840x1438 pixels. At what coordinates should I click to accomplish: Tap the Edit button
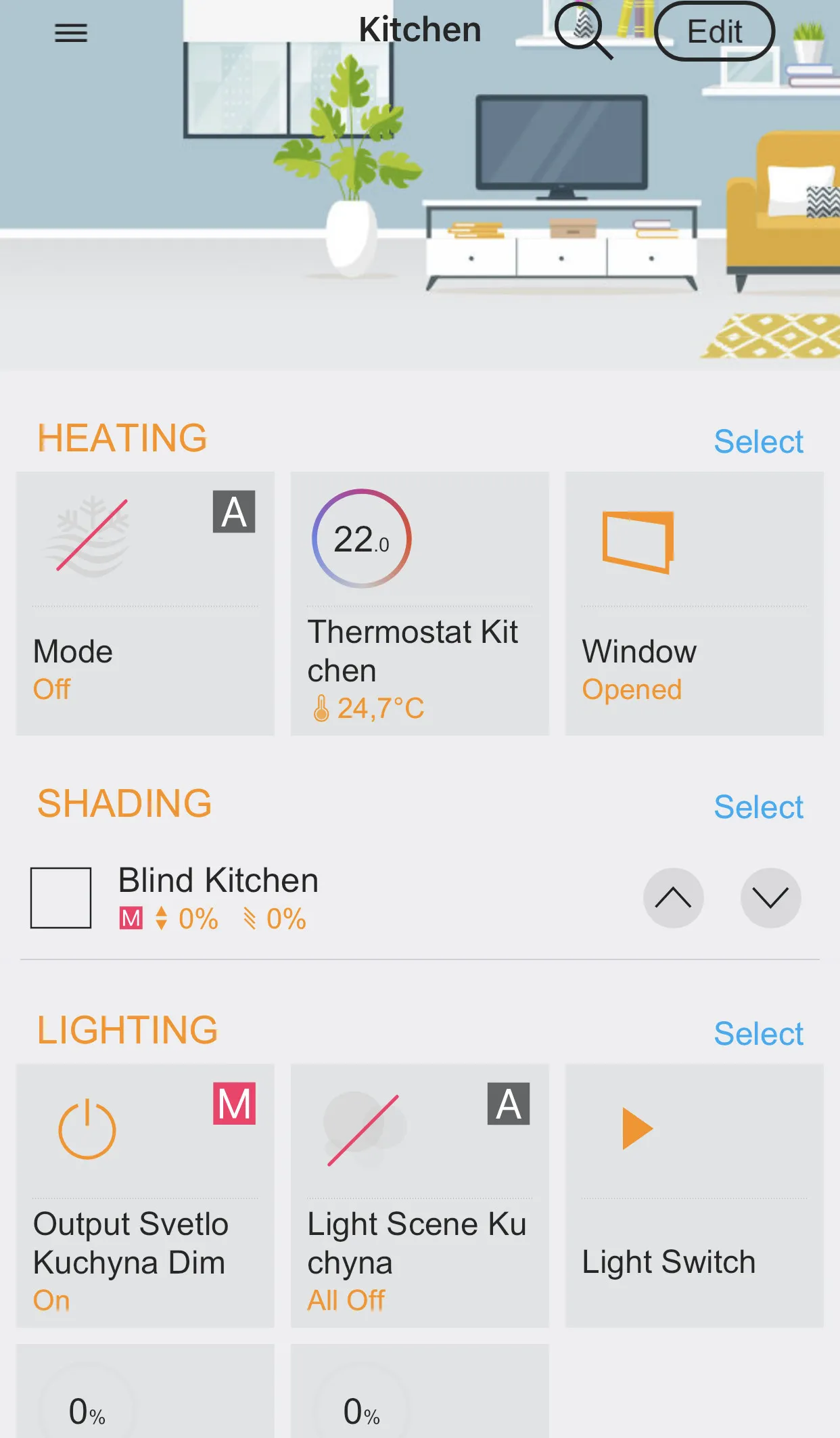714,31
